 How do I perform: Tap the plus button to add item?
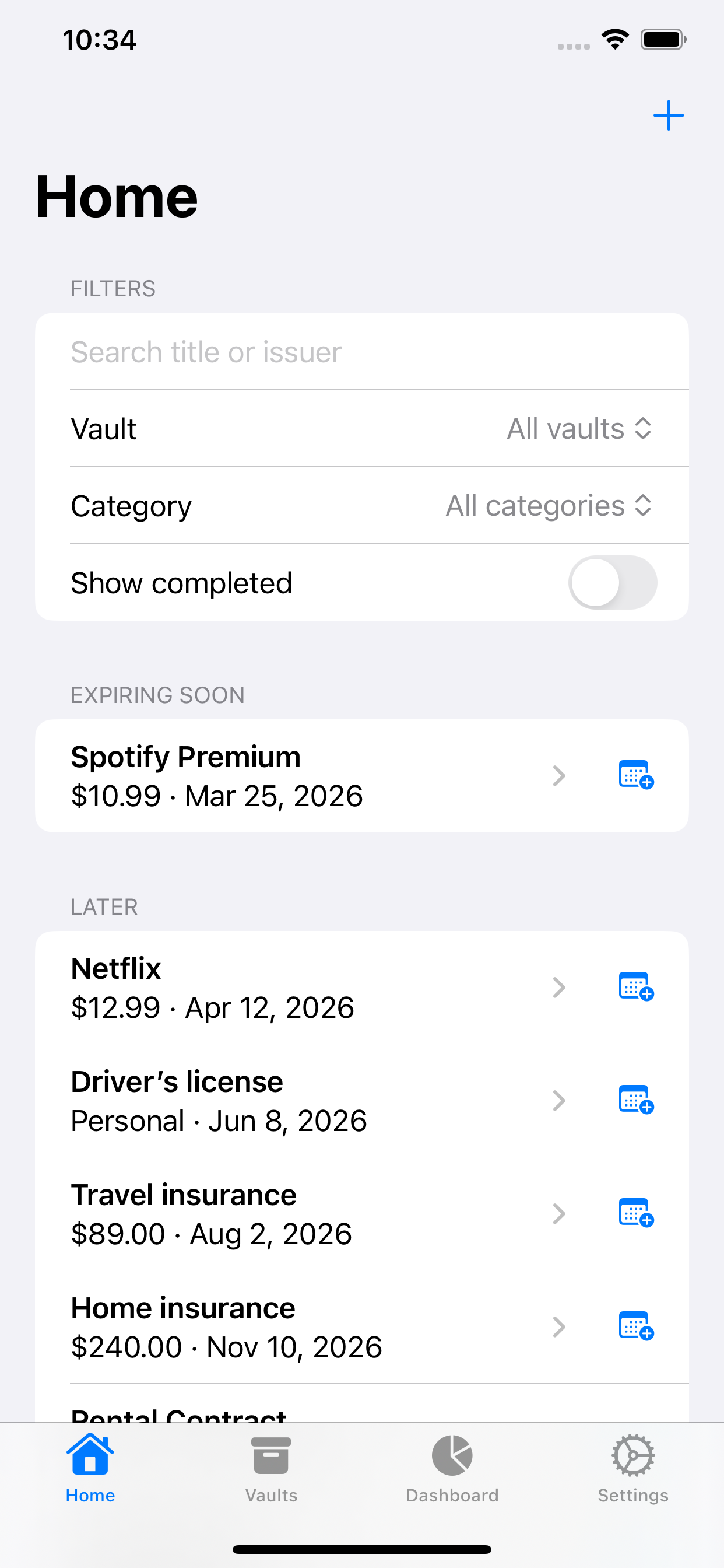point(669,114)
